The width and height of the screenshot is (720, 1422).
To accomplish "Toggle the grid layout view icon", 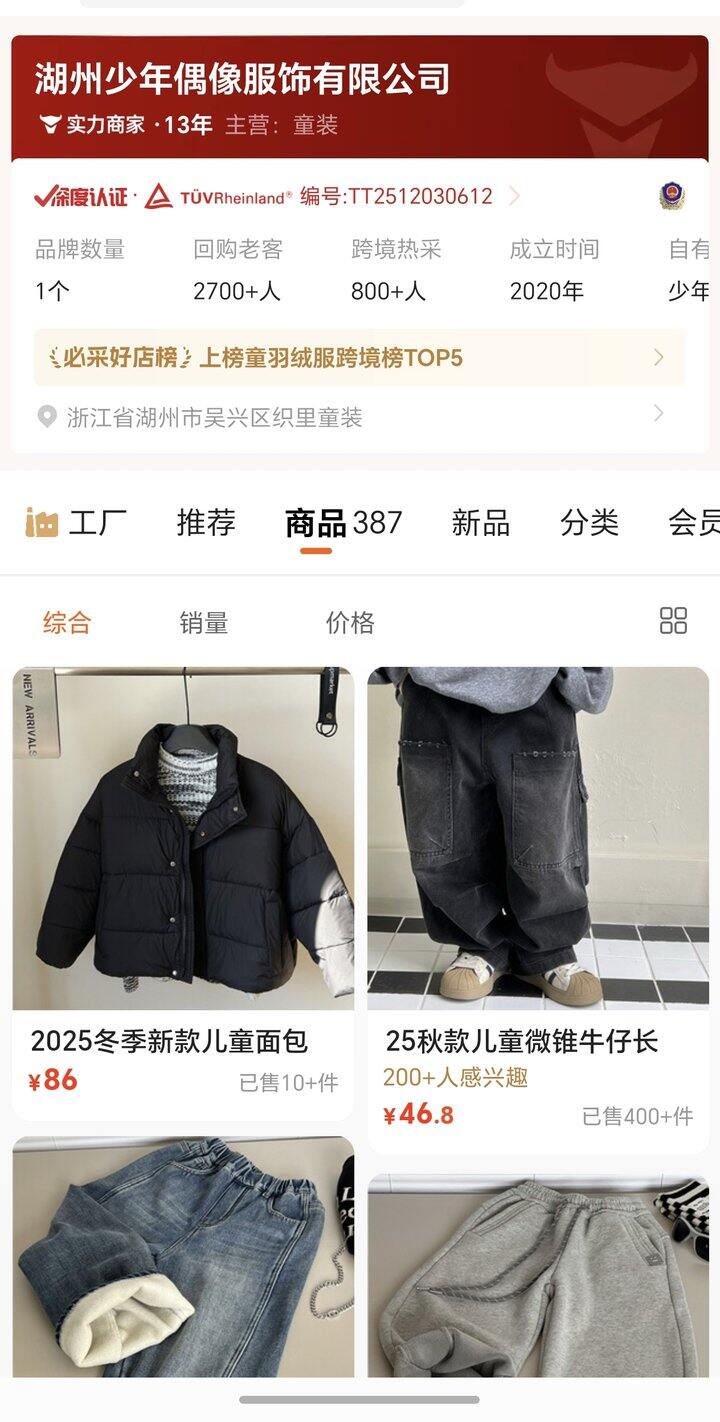I will [673, 621].
